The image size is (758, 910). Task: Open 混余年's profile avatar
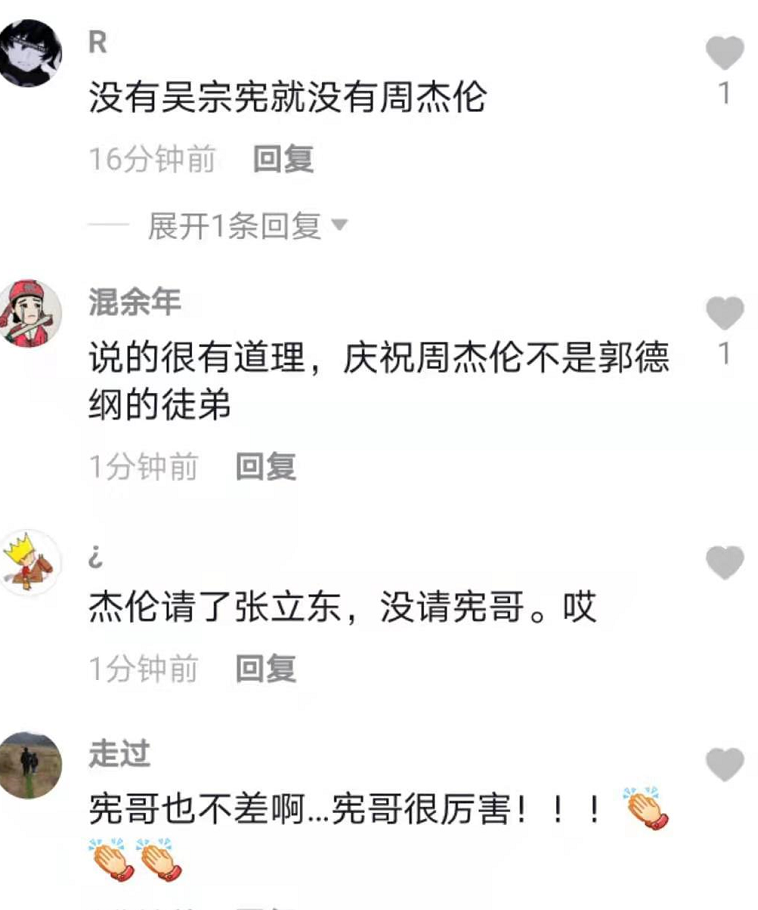point(30,315)
